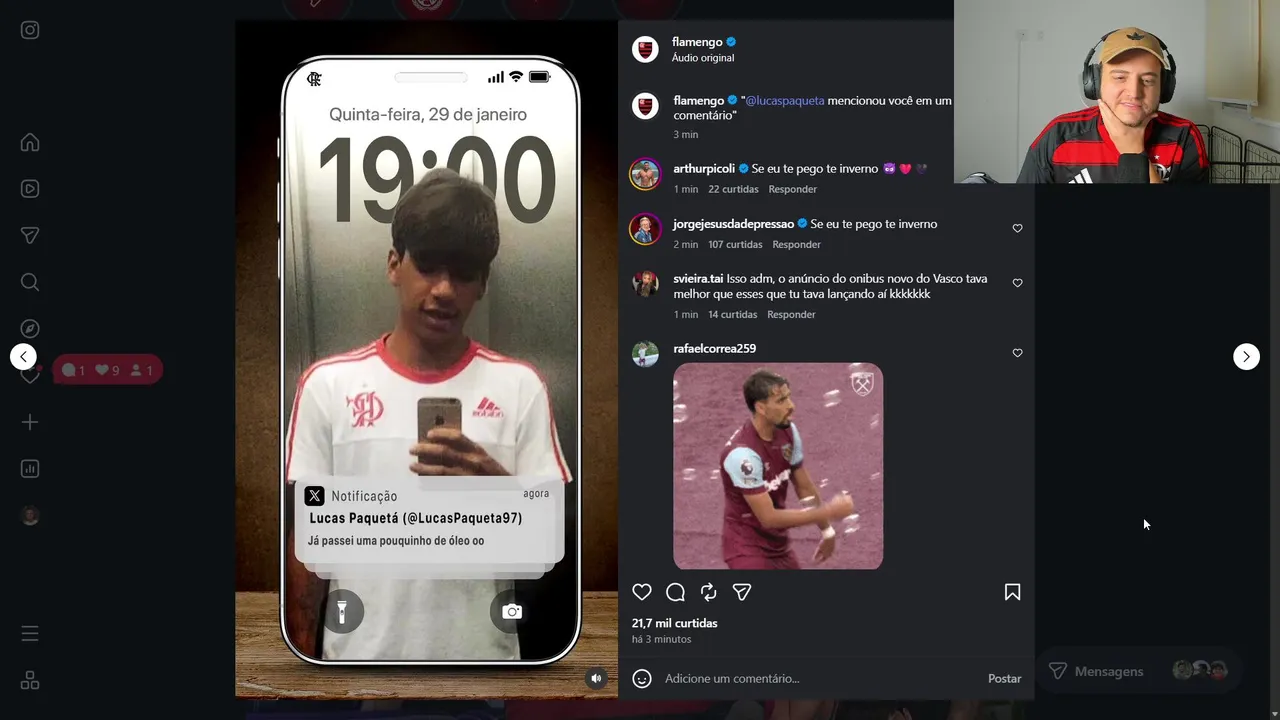1280x720 pixels.
Task: Open the Mensagens floating panel
Action: 1108,671
